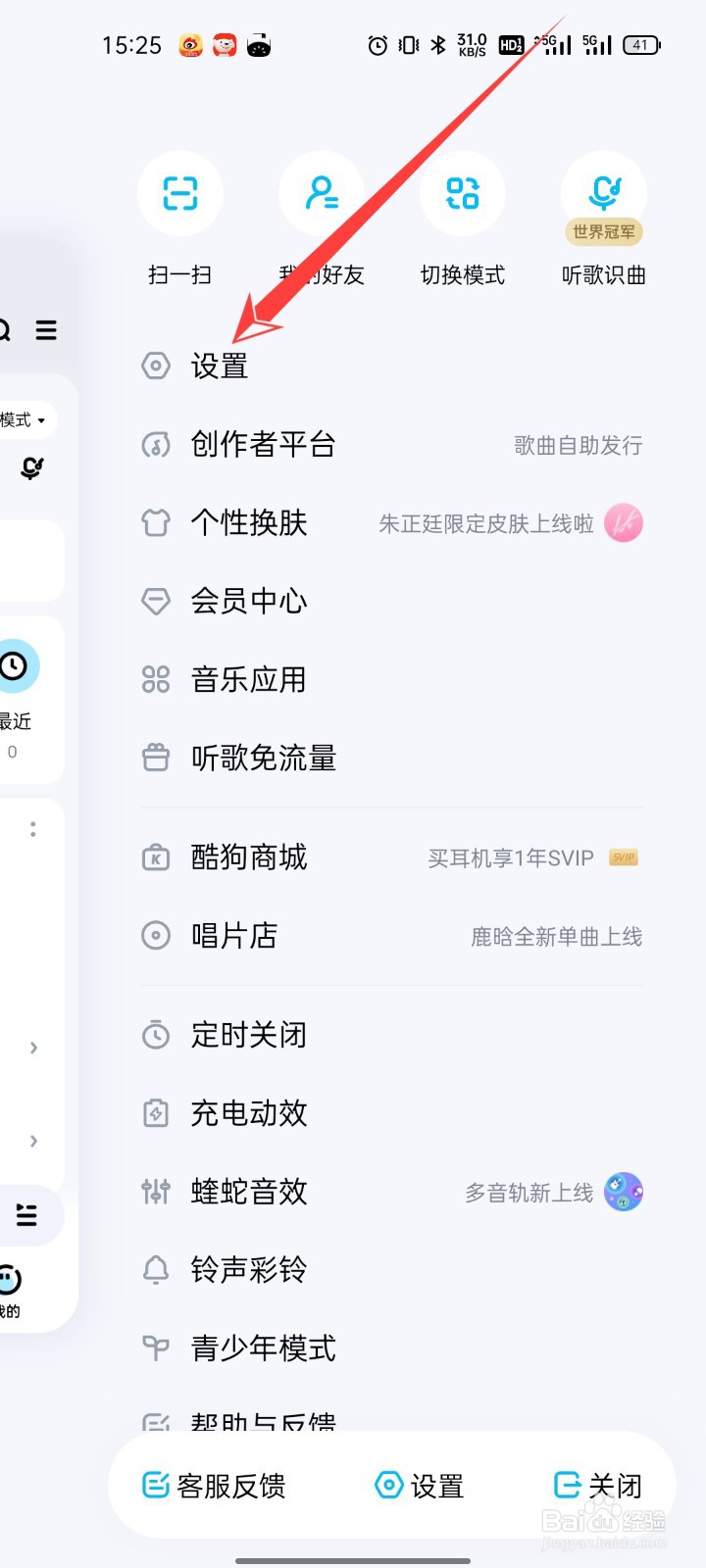Select the 定时关闭 sleep timer icon
Screen dimensions: 706x1568
pos(155,1035)
